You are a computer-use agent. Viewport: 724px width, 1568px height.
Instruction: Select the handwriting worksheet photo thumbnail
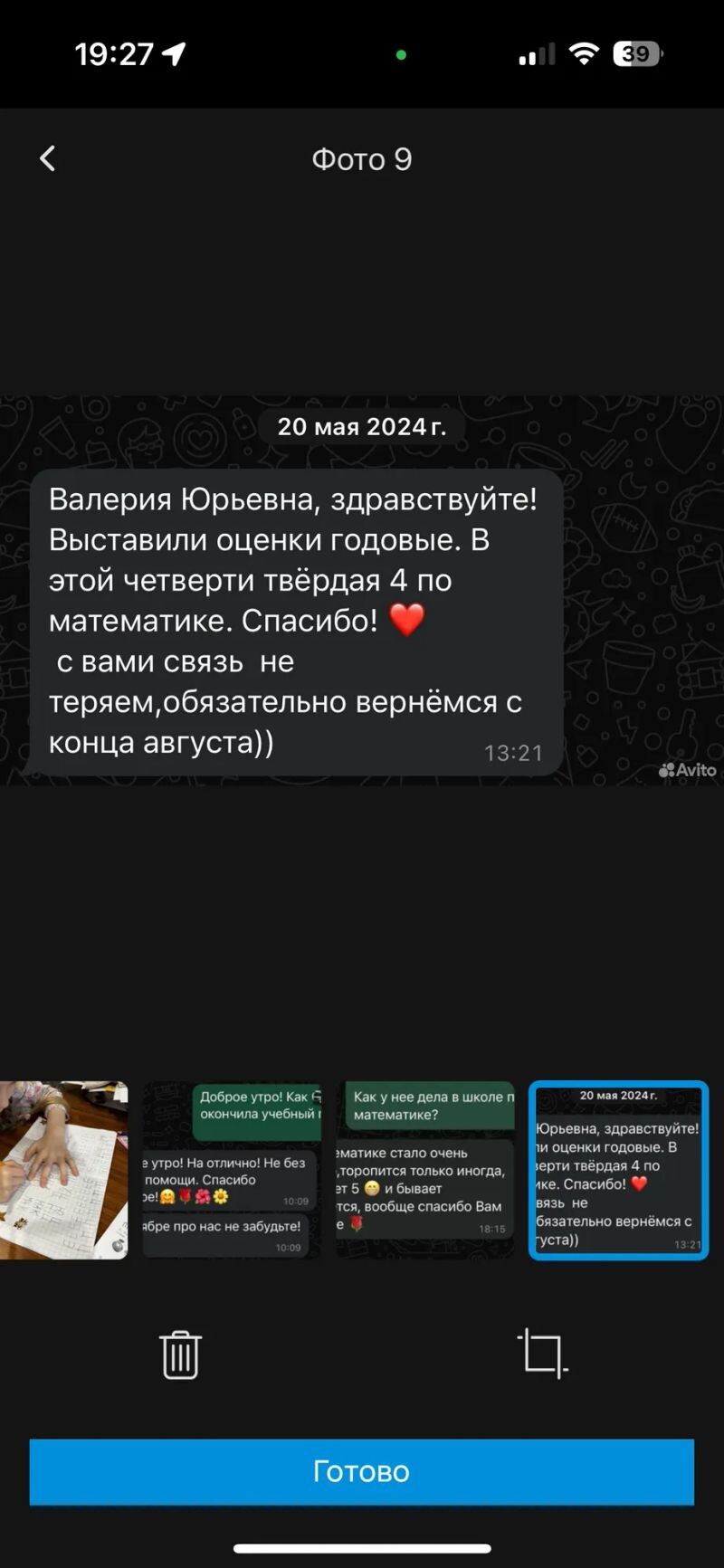click(63, 1169)
